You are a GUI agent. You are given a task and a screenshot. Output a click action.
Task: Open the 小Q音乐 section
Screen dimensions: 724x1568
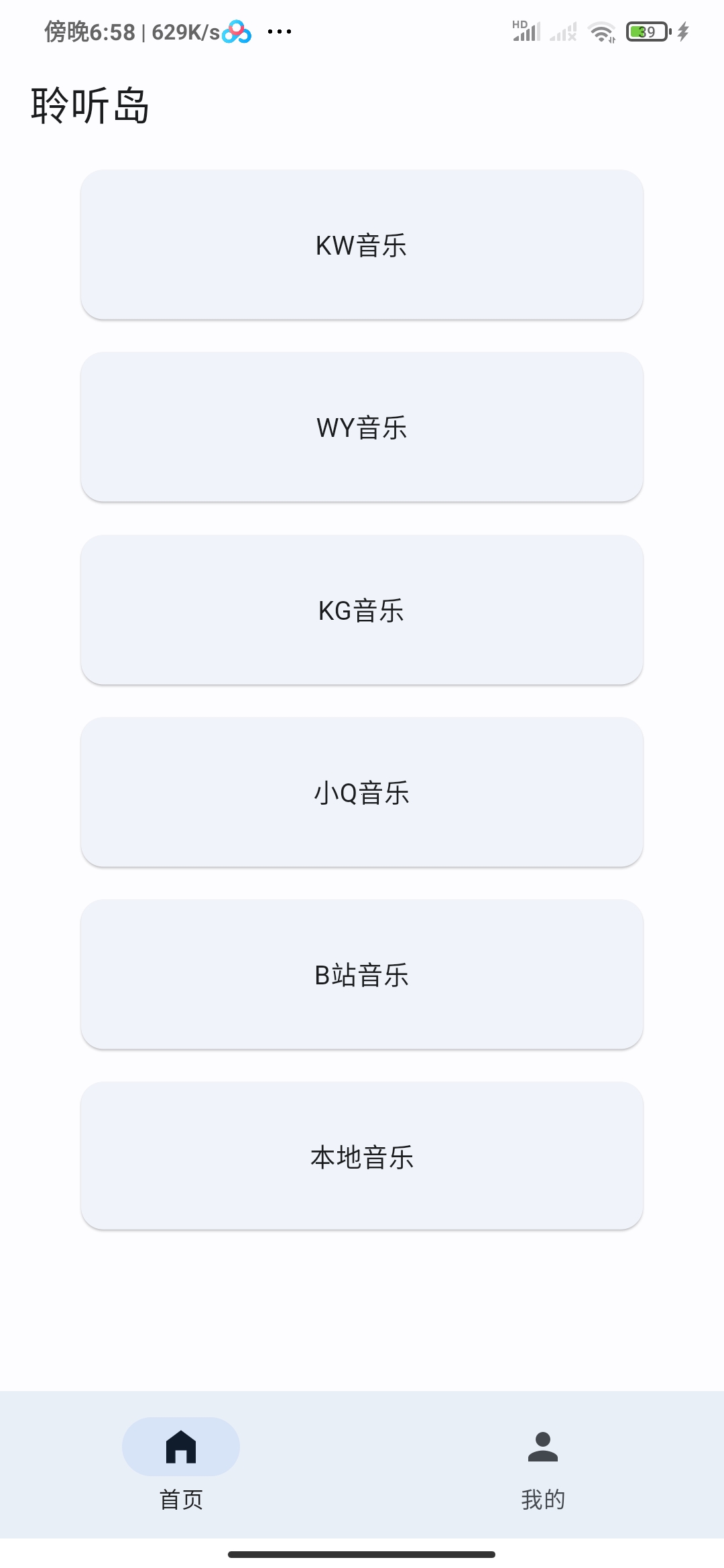pyautogui.click(x=362, y=793)
